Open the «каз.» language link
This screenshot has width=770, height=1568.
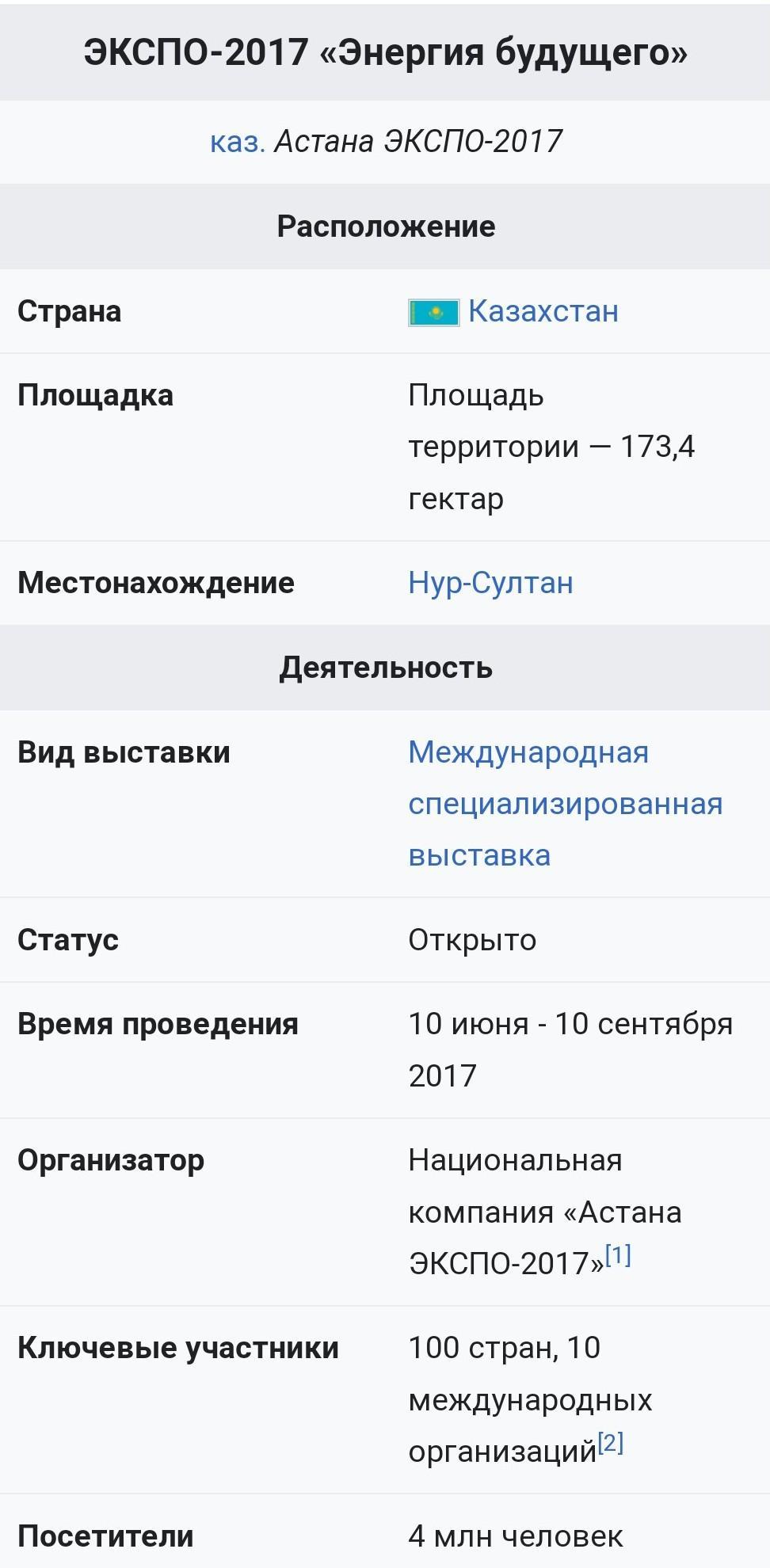point(236,143)
